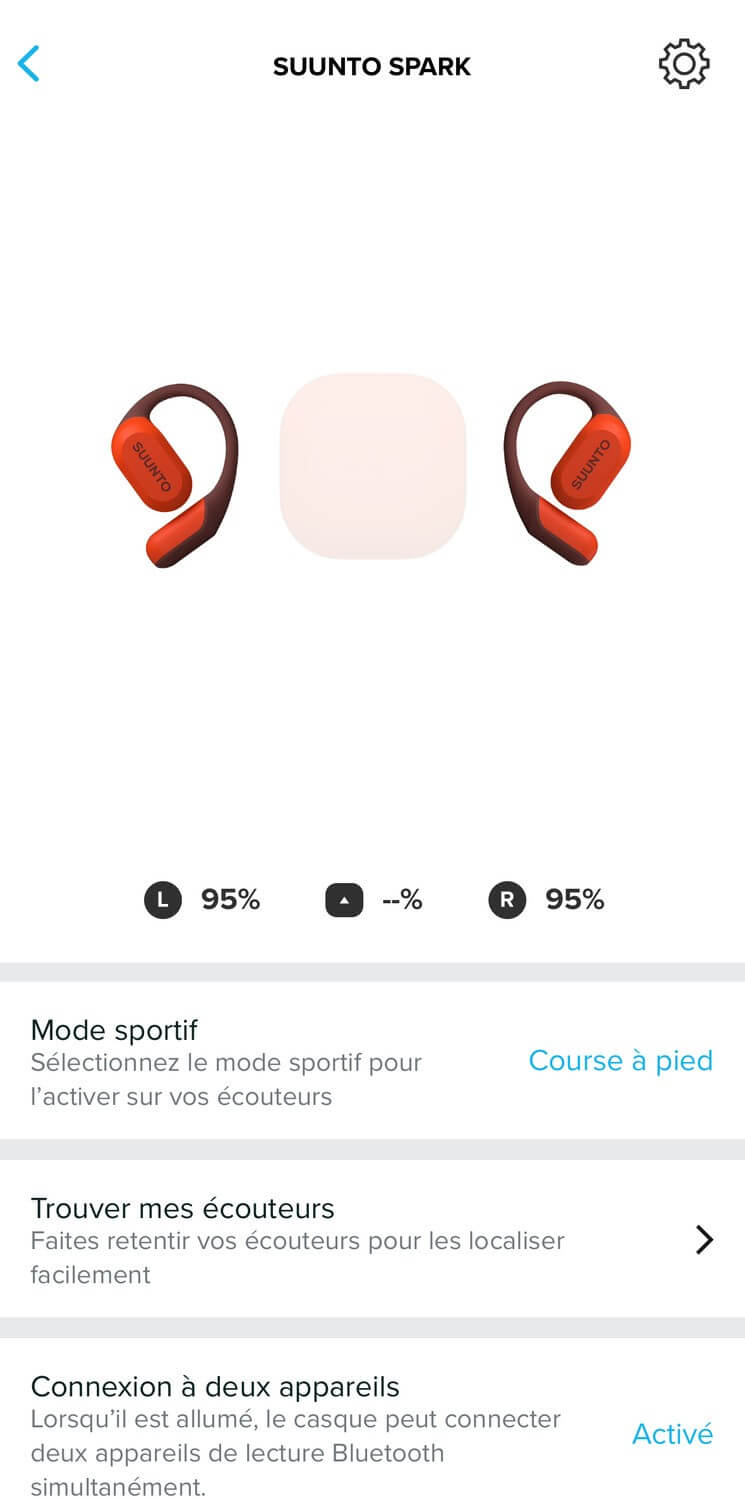Open Trouver mes écouteurs
This screenshot has width=745, height=1500.
(372, 1240)
